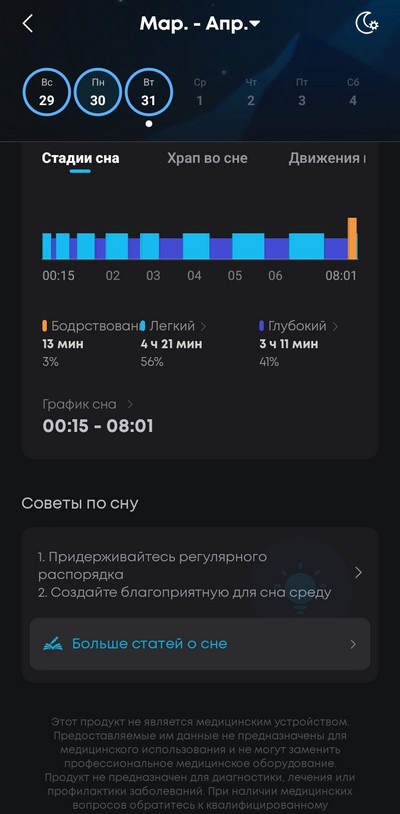Select Sunday 29 in the week strip
Screen dimensions: 400x814
[x=47, y=92]
